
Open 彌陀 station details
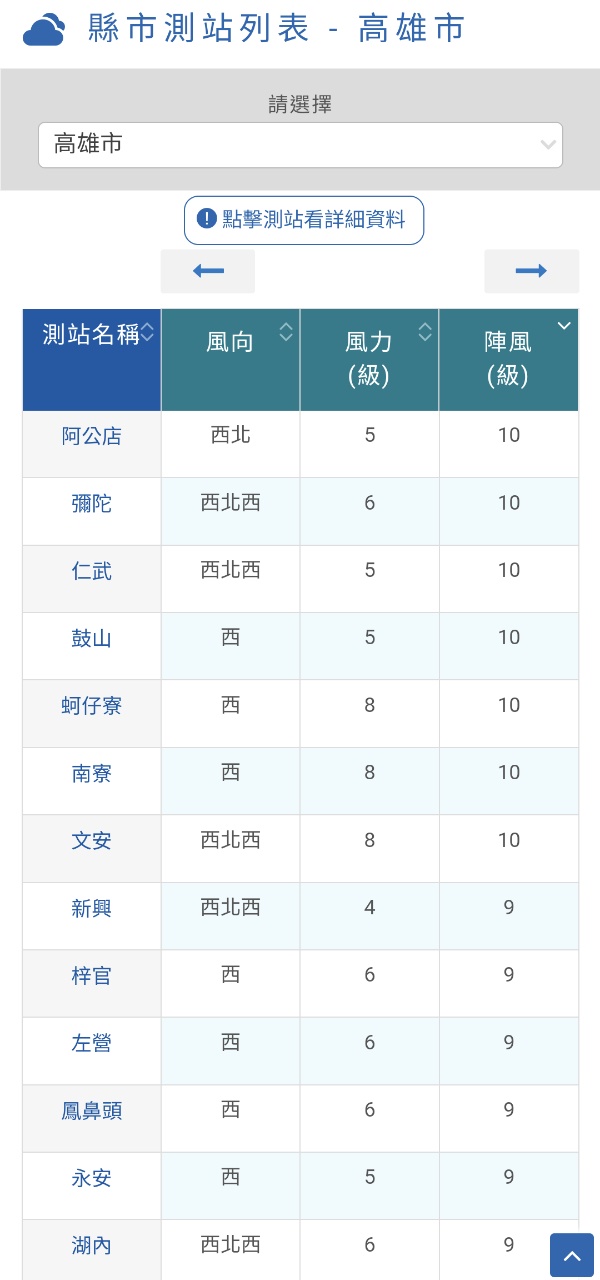pos(92,504)
